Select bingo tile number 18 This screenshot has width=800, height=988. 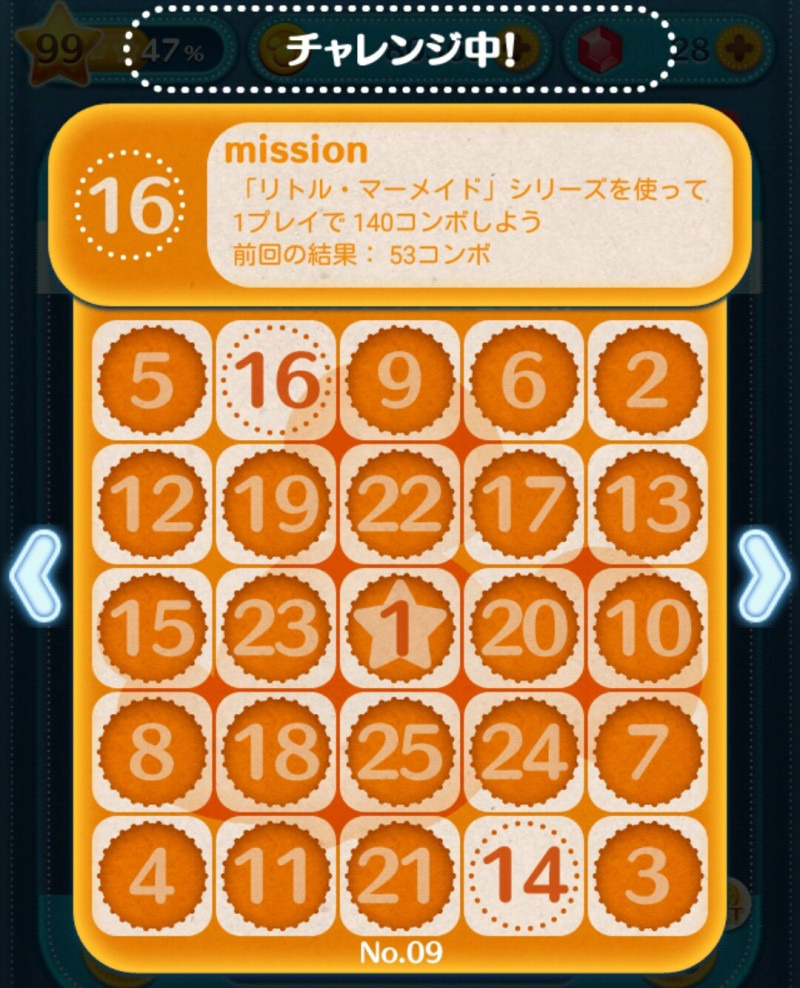tap(276, 752)
